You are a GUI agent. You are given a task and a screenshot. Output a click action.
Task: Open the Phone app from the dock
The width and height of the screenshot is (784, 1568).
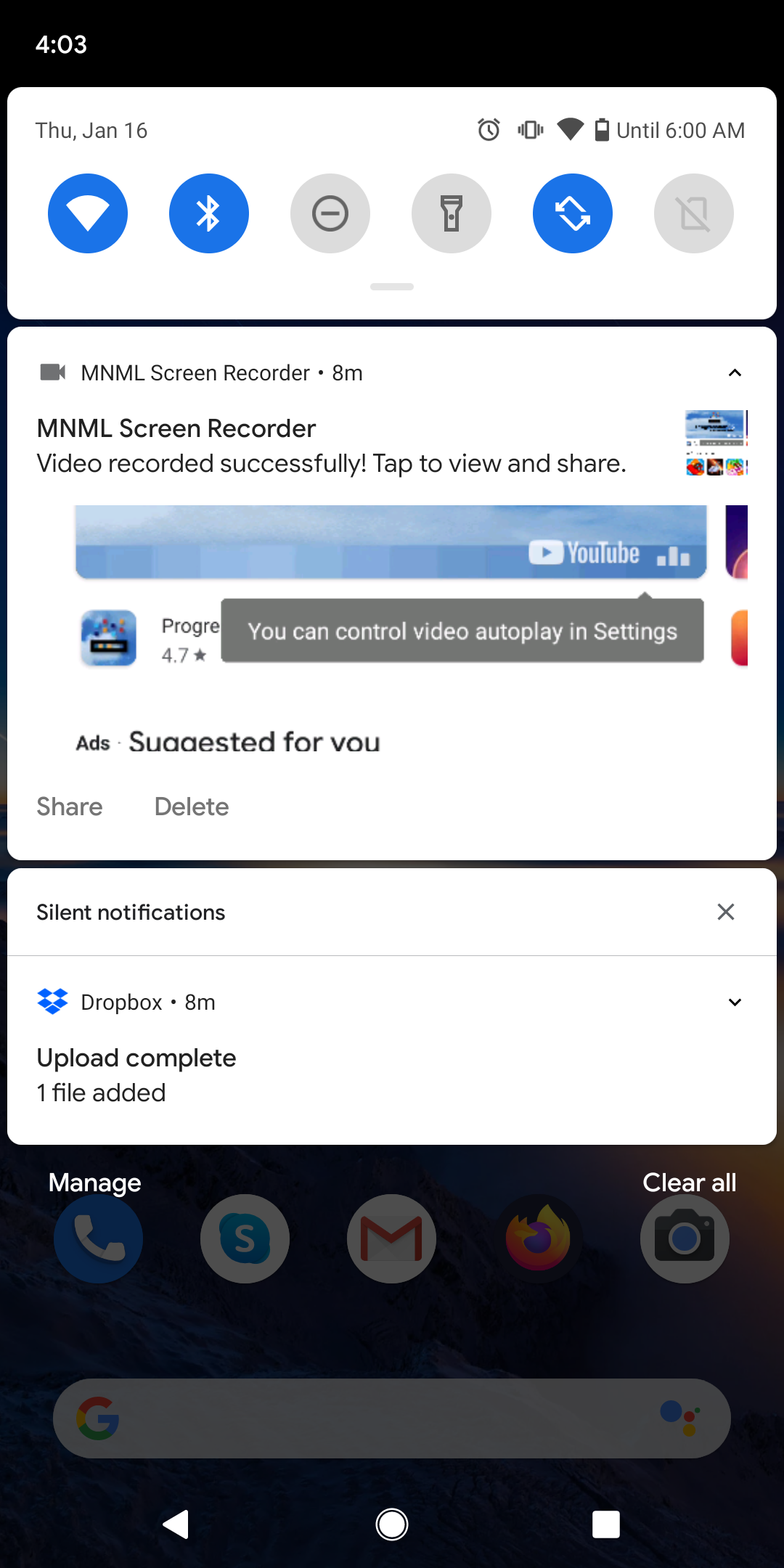(98, 1238)
